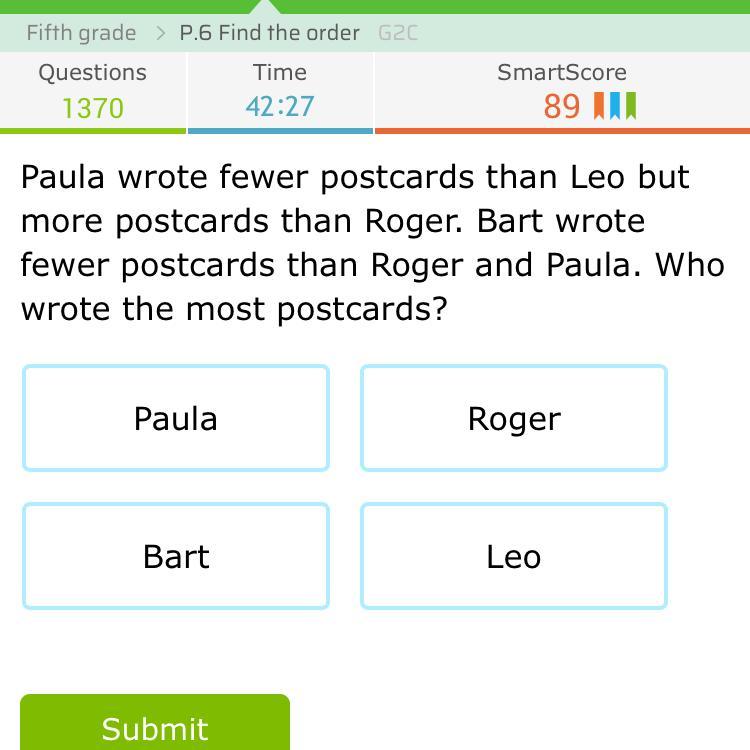
Task: Submit the selected answer
Action: click(155, 726)
